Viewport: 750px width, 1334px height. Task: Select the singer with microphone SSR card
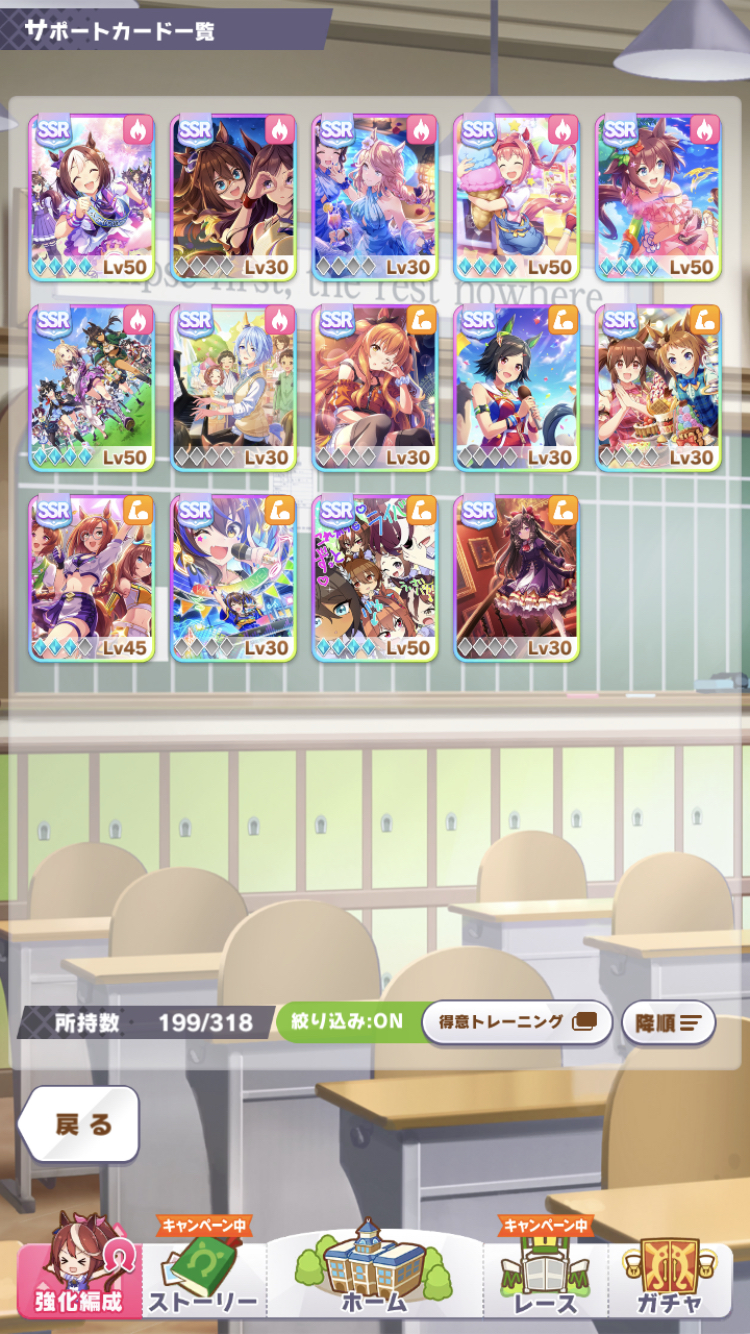pyautogui.click(x=234, y=578)
